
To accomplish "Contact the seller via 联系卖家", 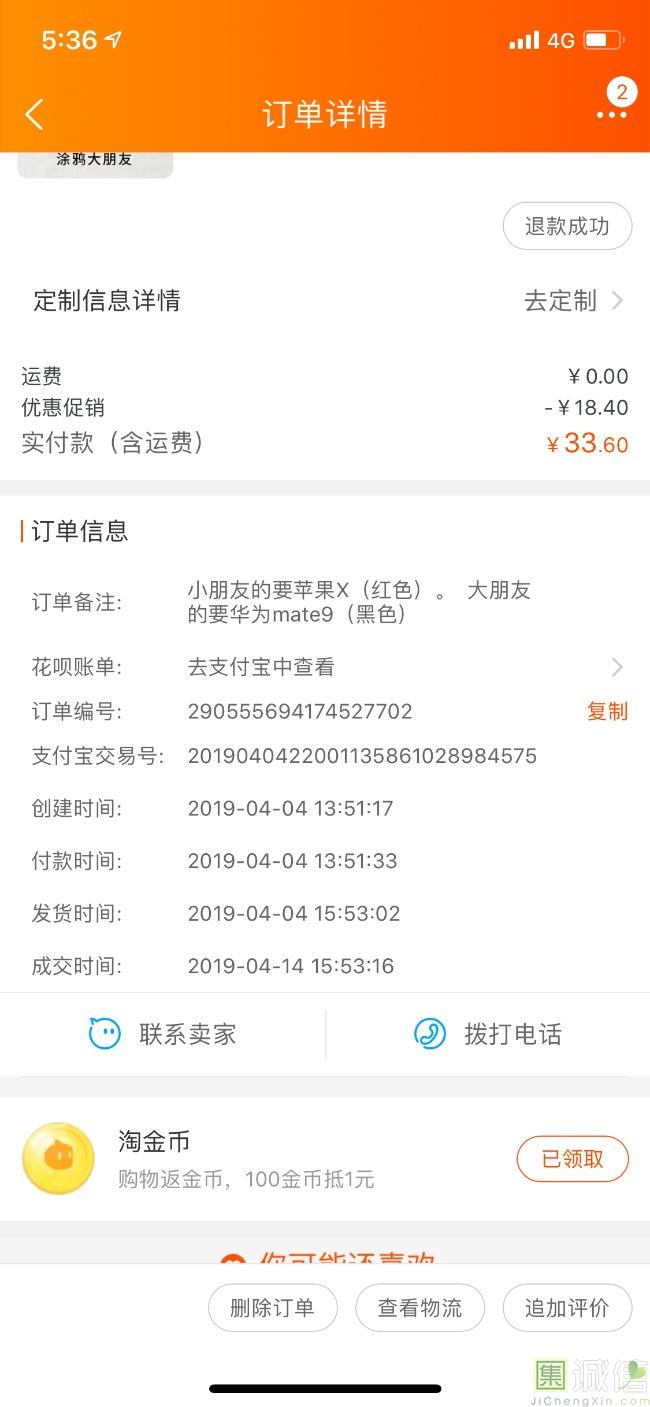I will 163,1034.
